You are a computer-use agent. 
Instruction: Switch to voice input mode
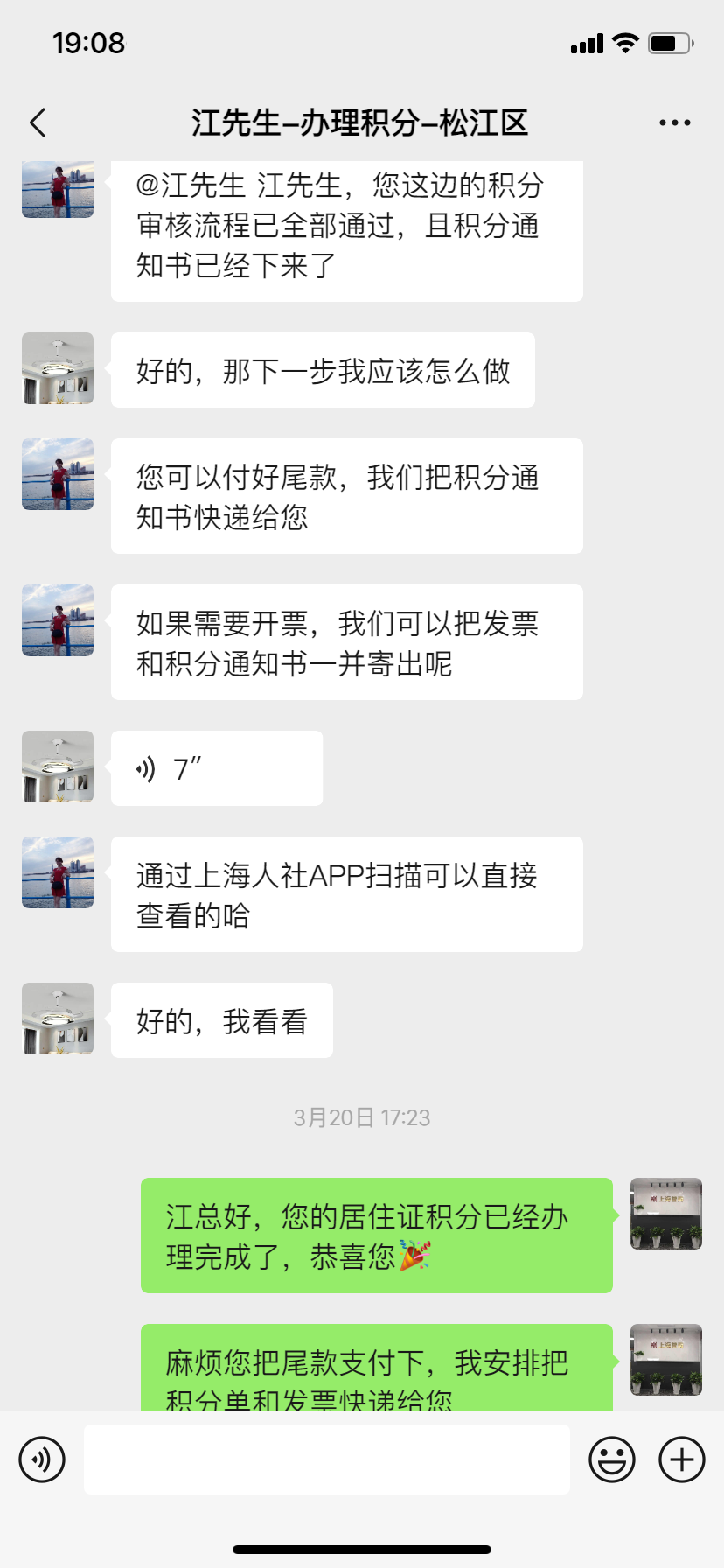point(42,1459)
